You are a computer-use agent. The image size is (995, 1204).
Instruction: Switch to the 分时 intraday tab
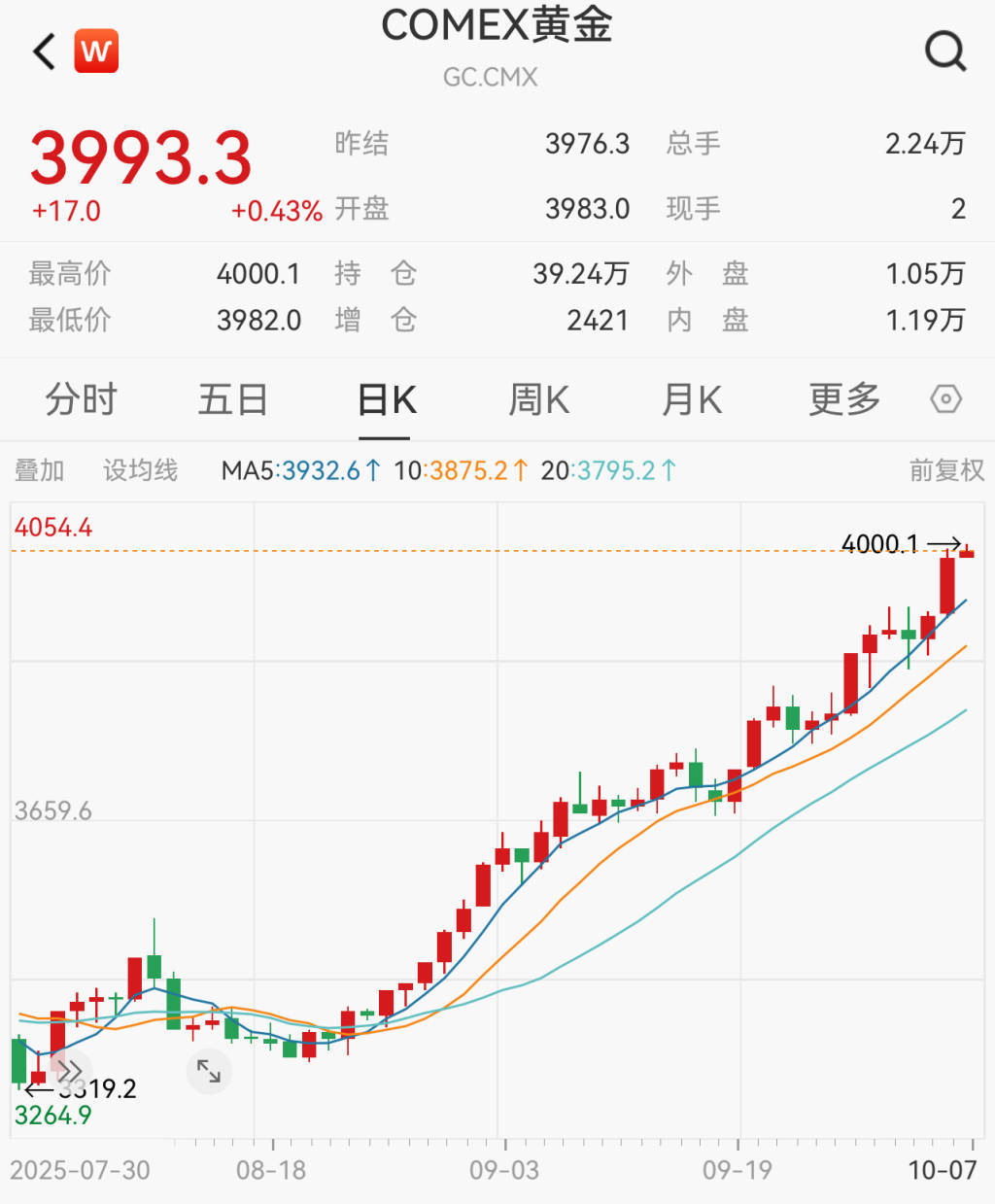click(82, 399)
